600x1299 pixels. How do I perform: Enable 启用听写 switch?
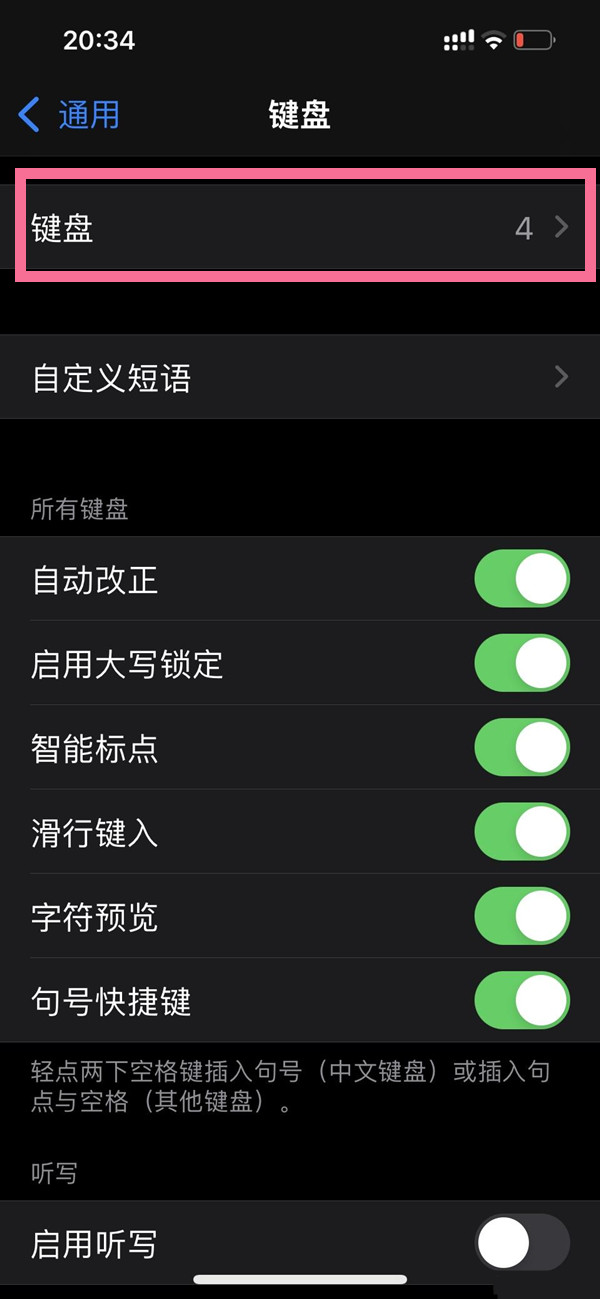(522, 1244)
